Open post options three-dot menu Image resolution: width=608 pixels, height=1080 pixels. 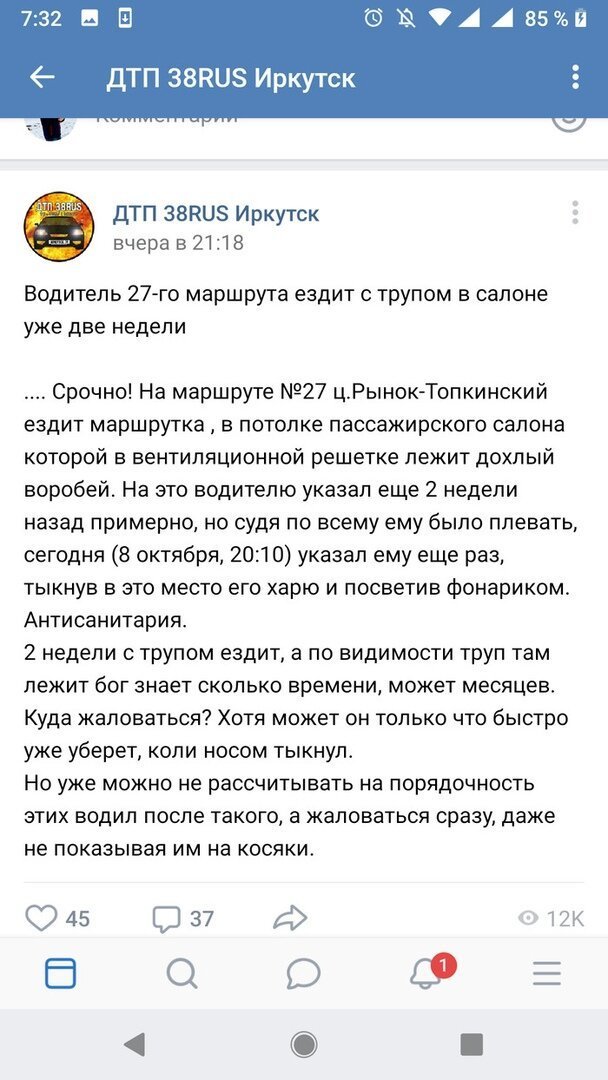[574, 212]
